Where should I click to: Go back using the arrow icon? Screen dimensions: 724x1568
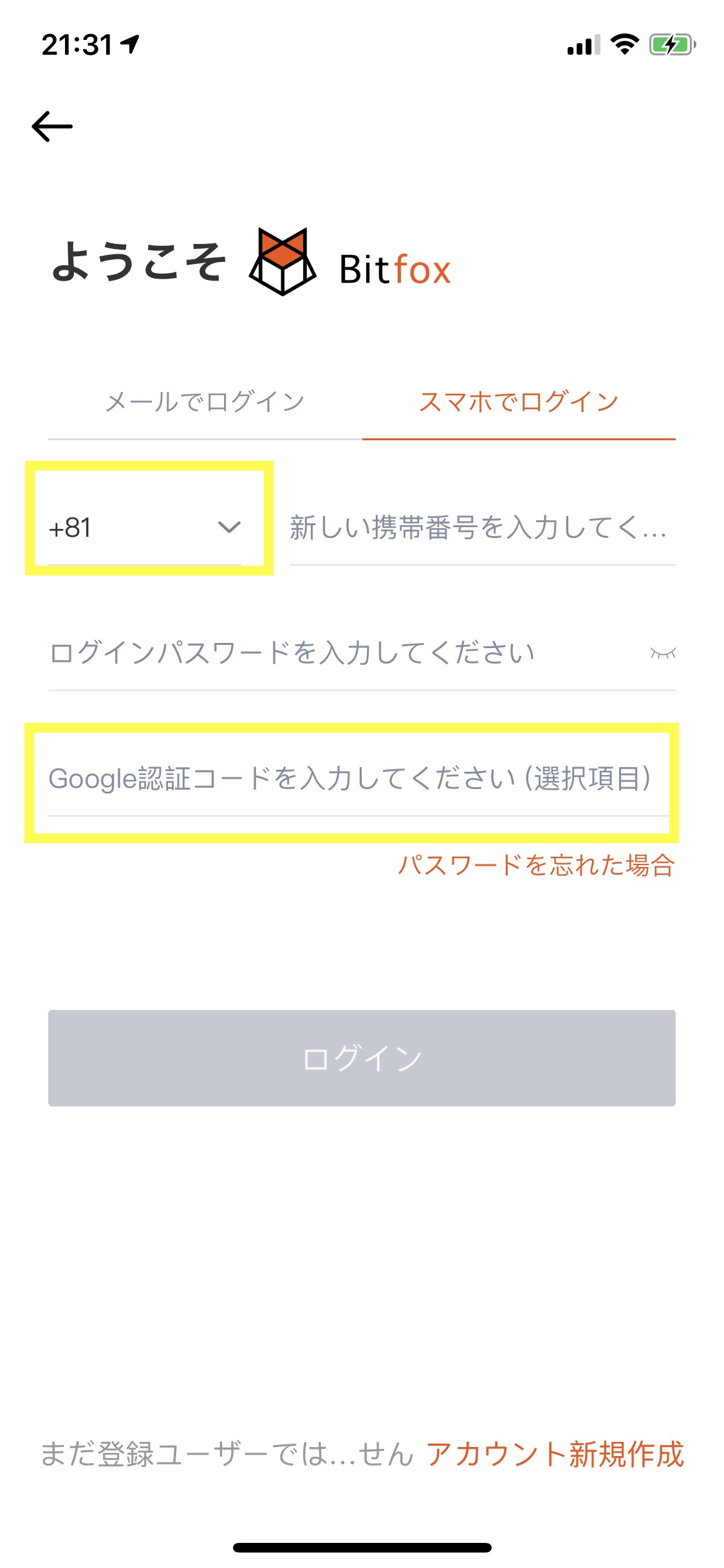[52, 126]
